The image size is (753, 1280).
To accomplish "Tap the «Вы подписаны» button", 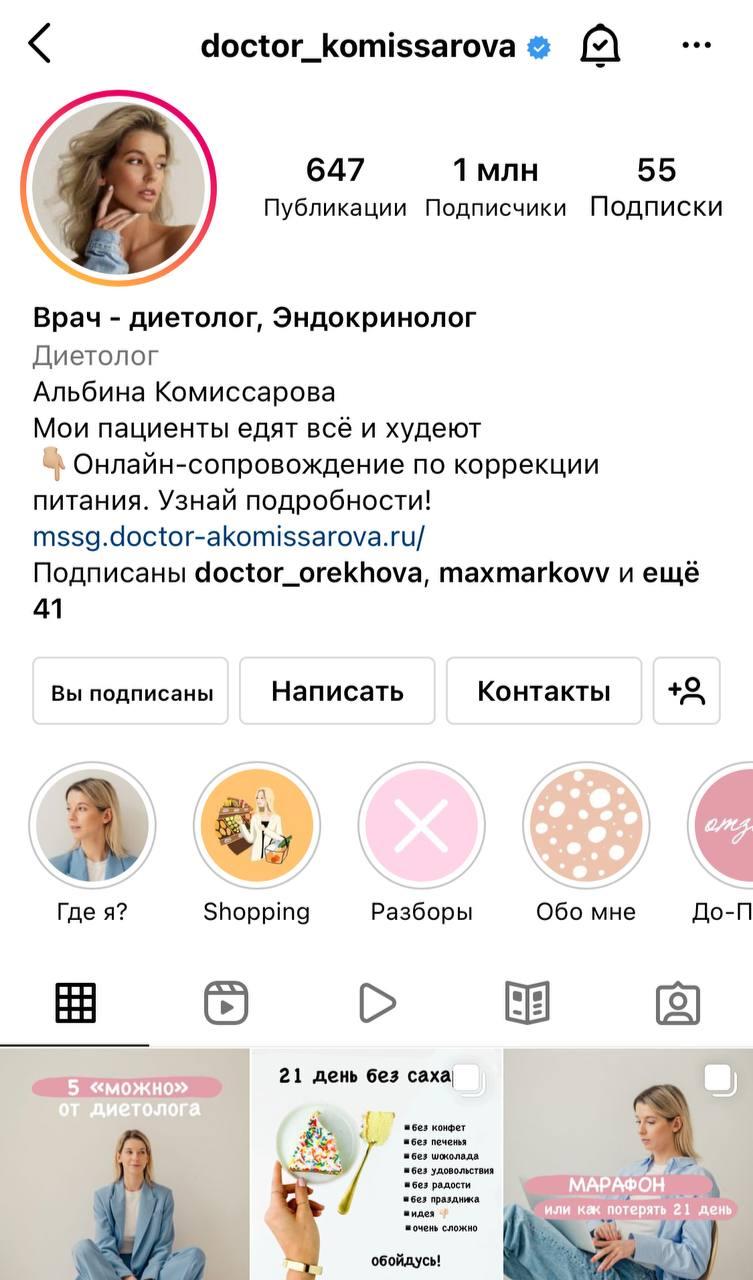I will tap(131, 691).
